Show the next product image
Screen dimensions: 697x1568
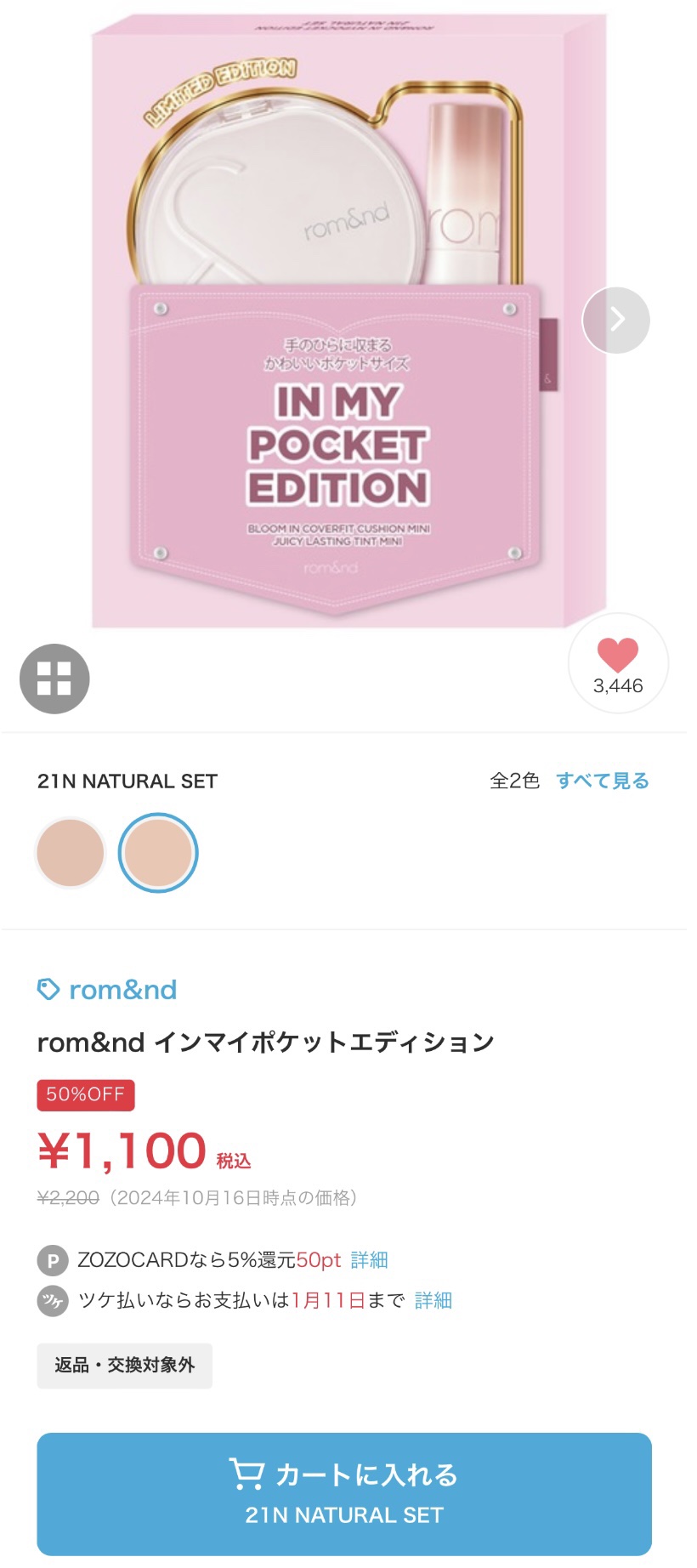point(615,320)
